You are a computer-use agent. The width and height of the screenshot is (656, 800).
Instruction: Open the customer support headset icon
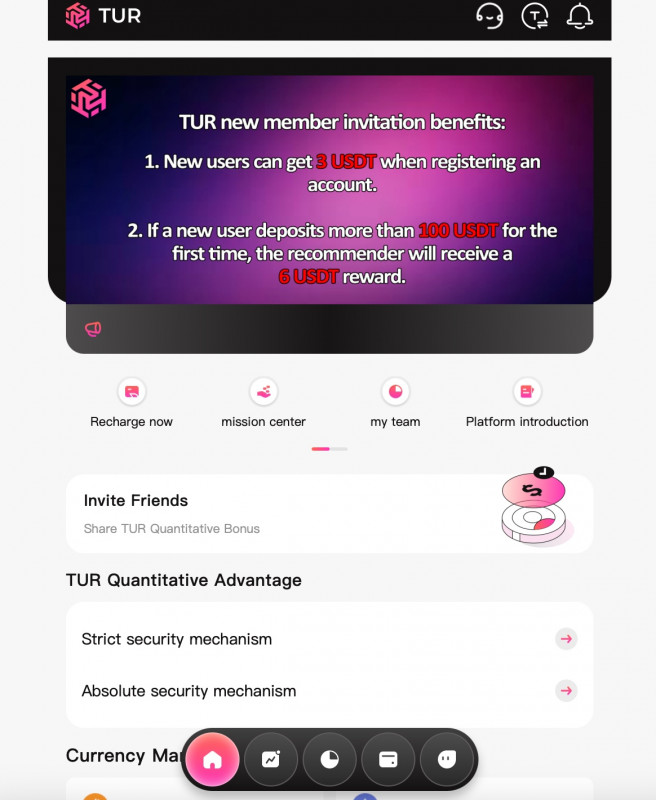click(x=489, y=16)
